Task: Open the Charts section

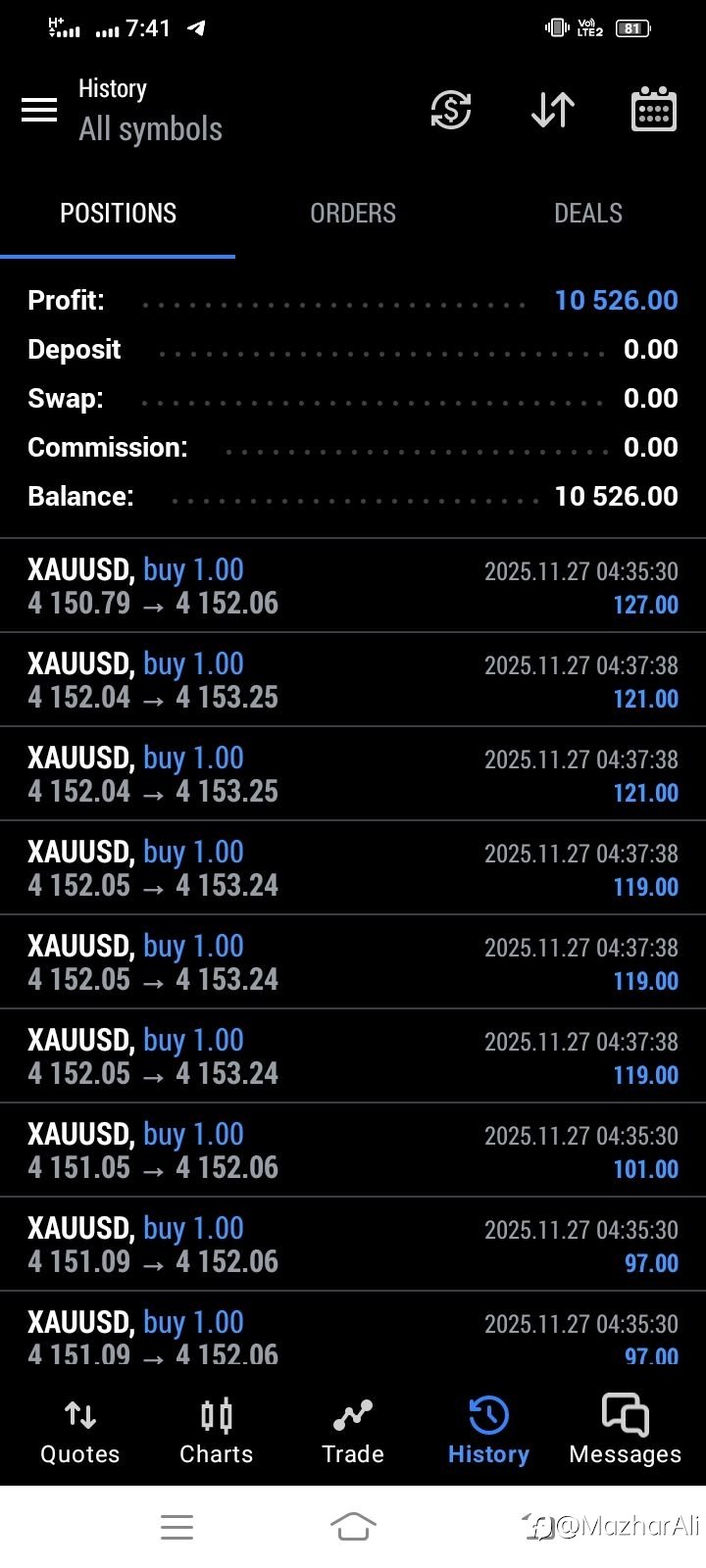Action: click(x=216, y=1431)
